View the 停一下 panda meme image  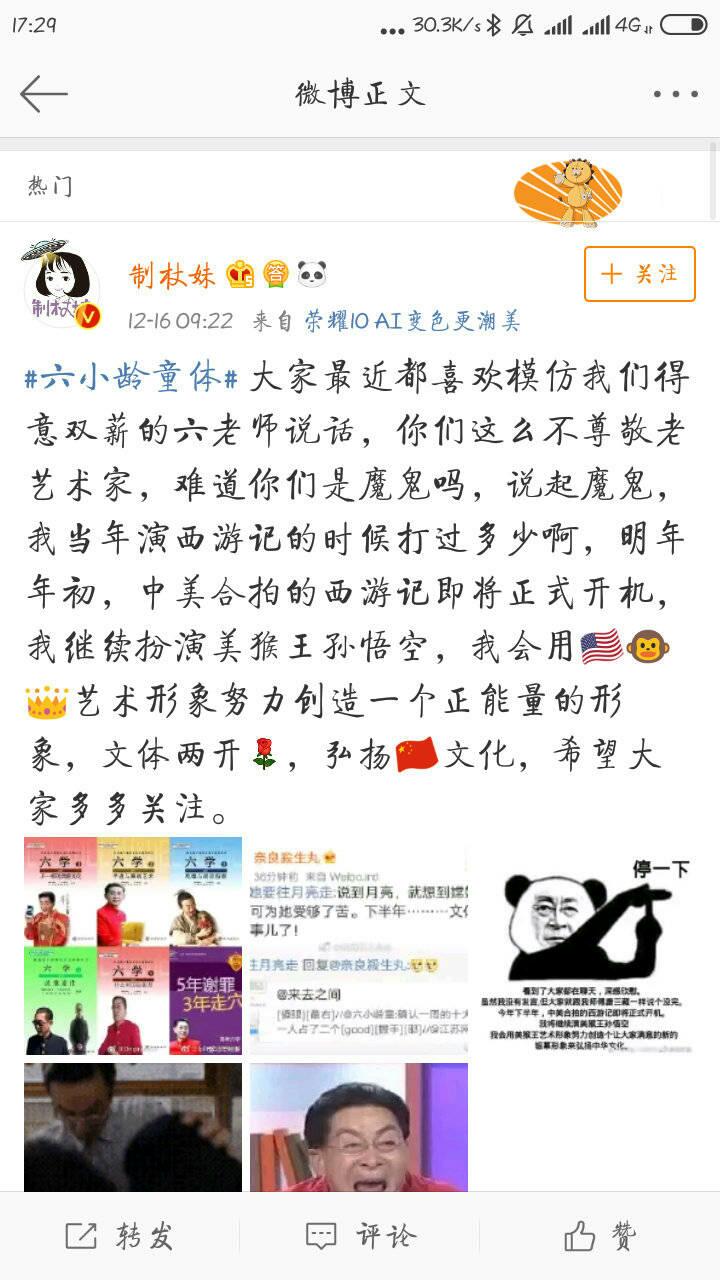point(585,946)
